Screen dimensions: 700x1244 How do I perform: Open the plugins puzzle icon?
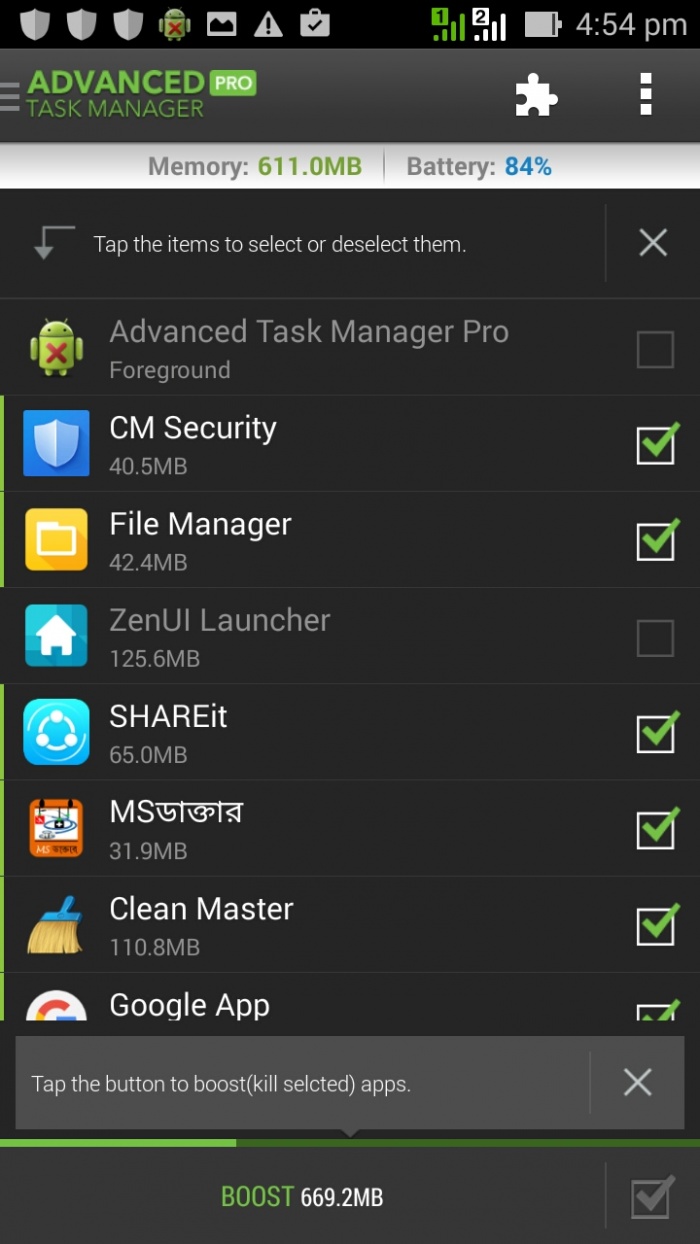click(536, 96)
